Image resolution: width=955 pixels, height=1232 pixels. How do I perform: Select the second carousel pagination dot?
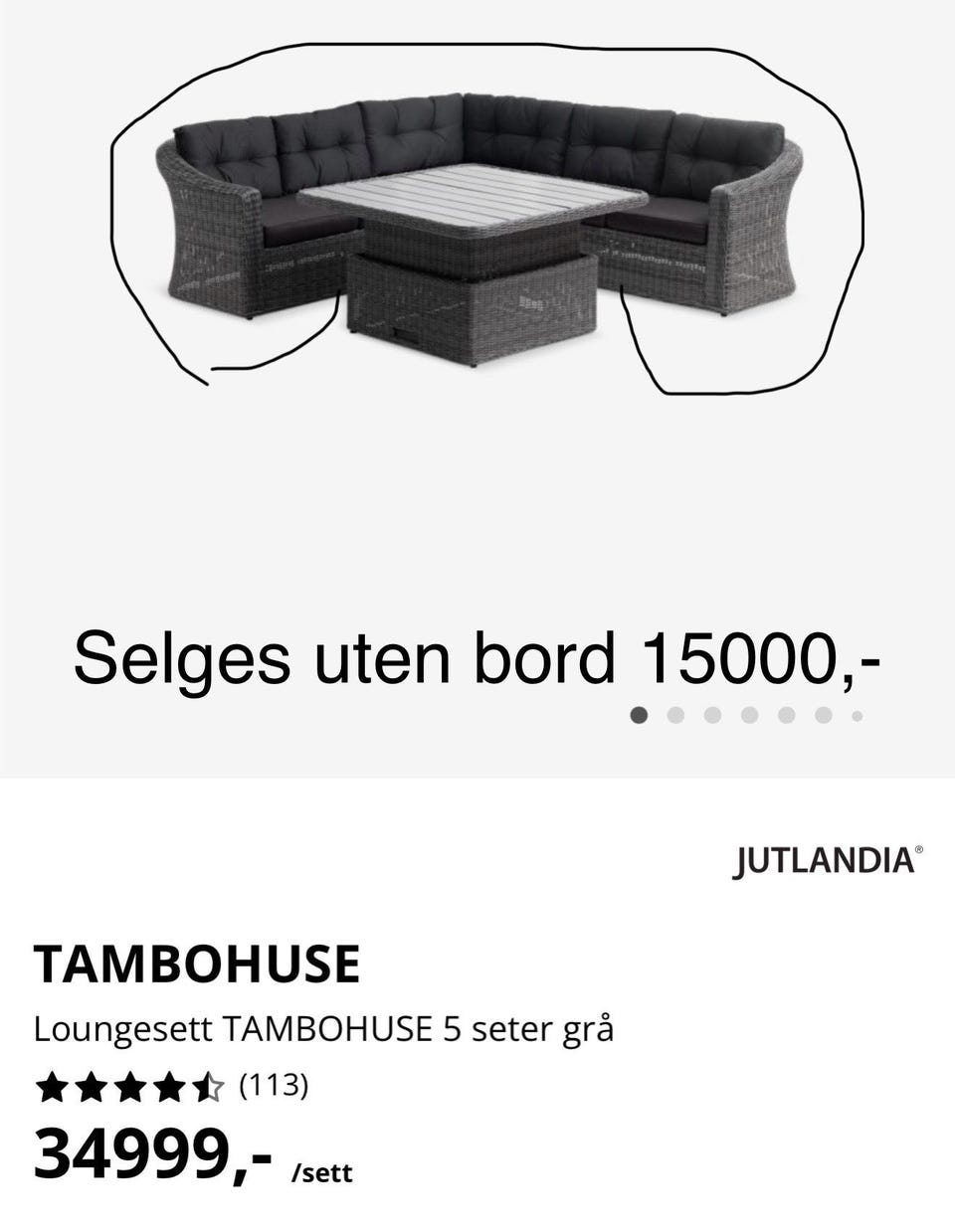(x=675, y=713)
